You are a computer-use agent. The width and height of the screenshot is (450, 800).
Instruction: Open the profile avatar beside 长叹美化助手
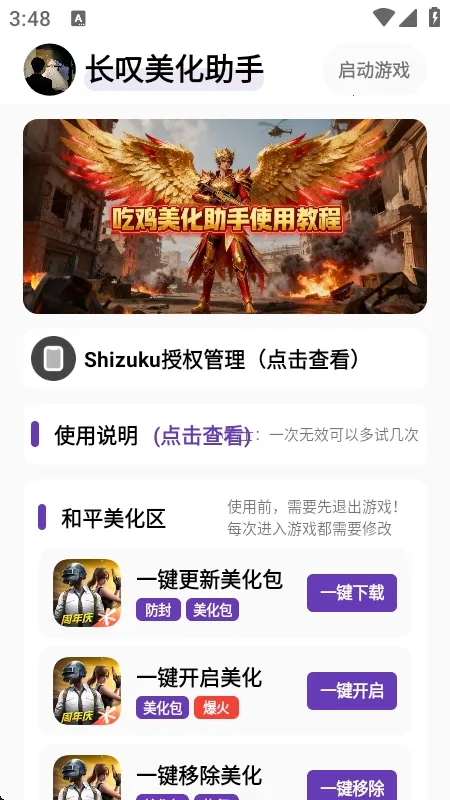(49, 70)
